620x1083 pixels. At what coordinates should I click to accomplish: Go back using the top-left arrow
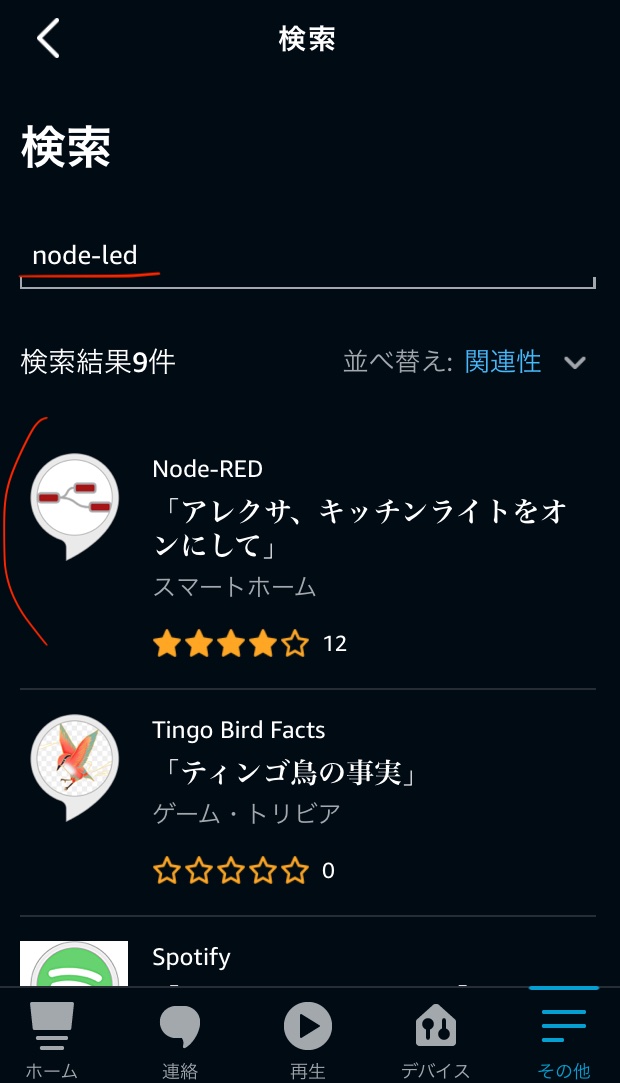click(48, 38)
